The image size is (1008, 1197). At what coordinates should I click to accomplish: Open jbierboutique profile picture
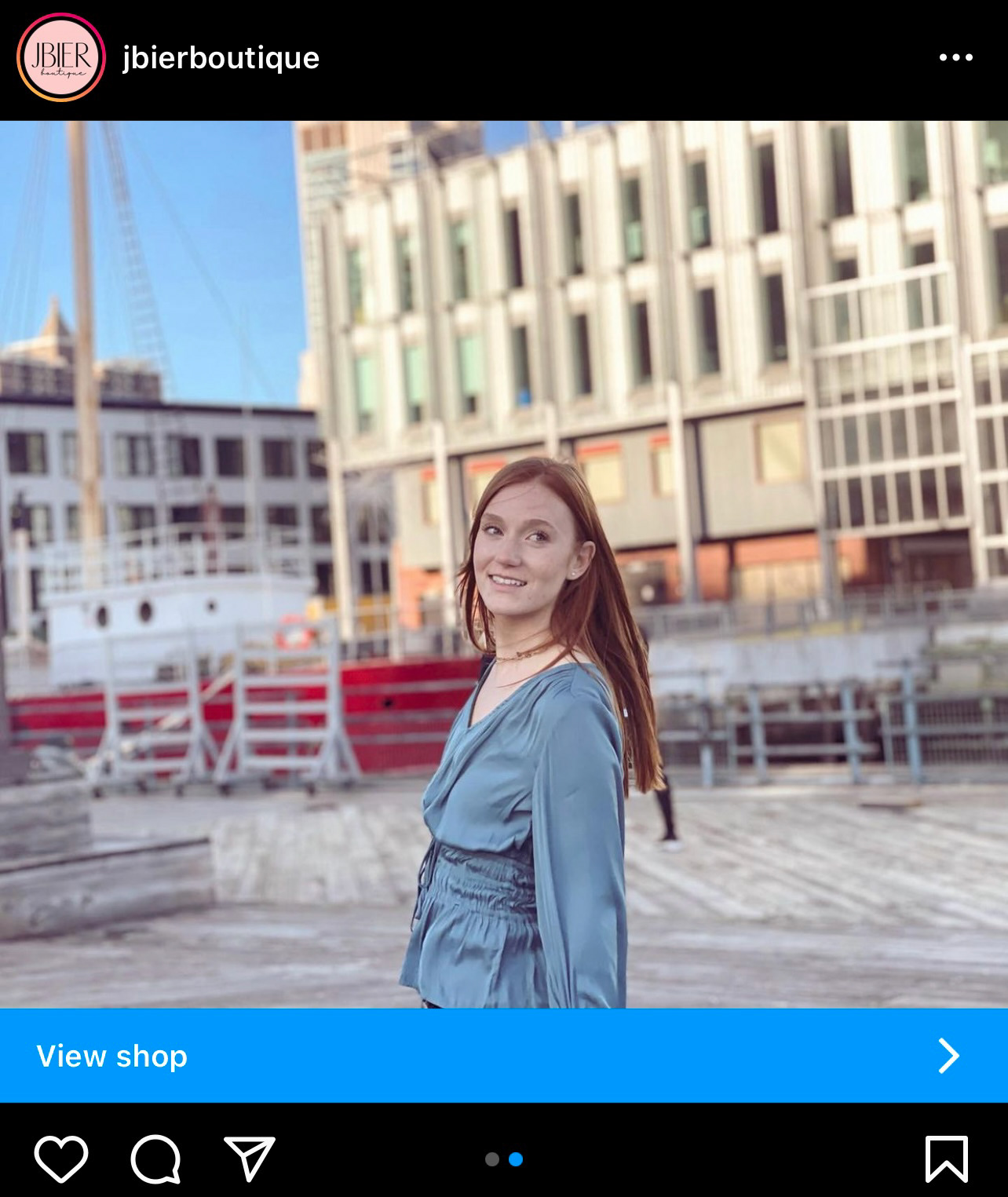point(60,57)
